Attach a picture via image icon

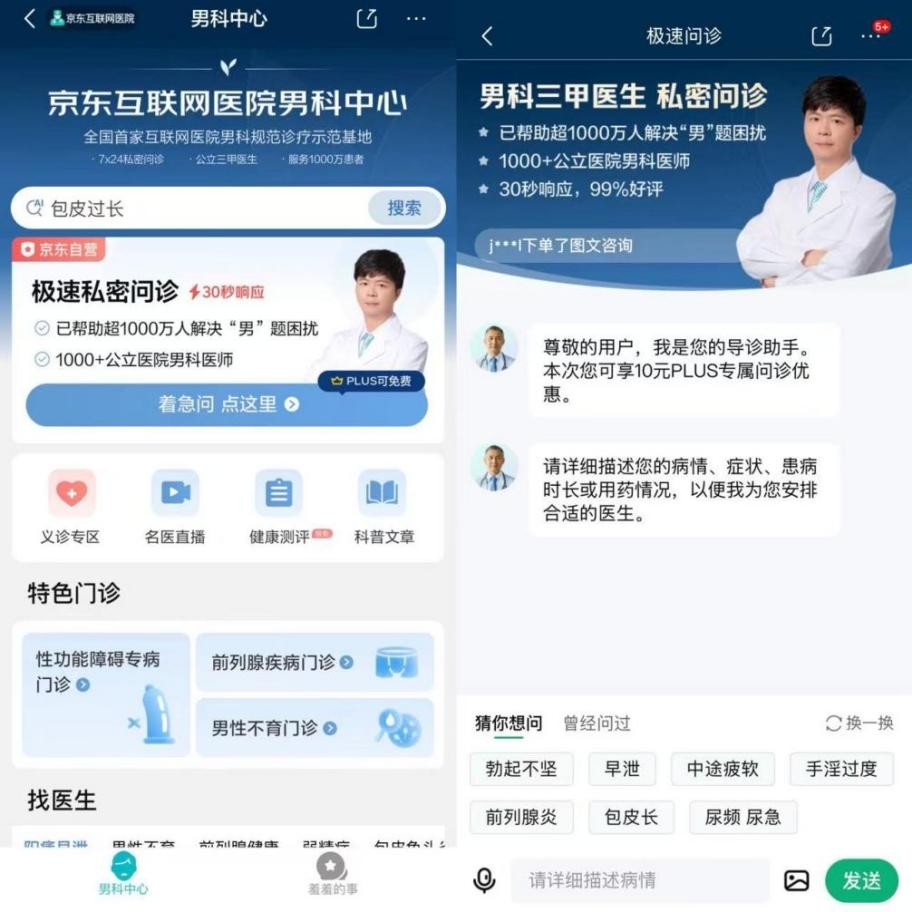[796, 880]
